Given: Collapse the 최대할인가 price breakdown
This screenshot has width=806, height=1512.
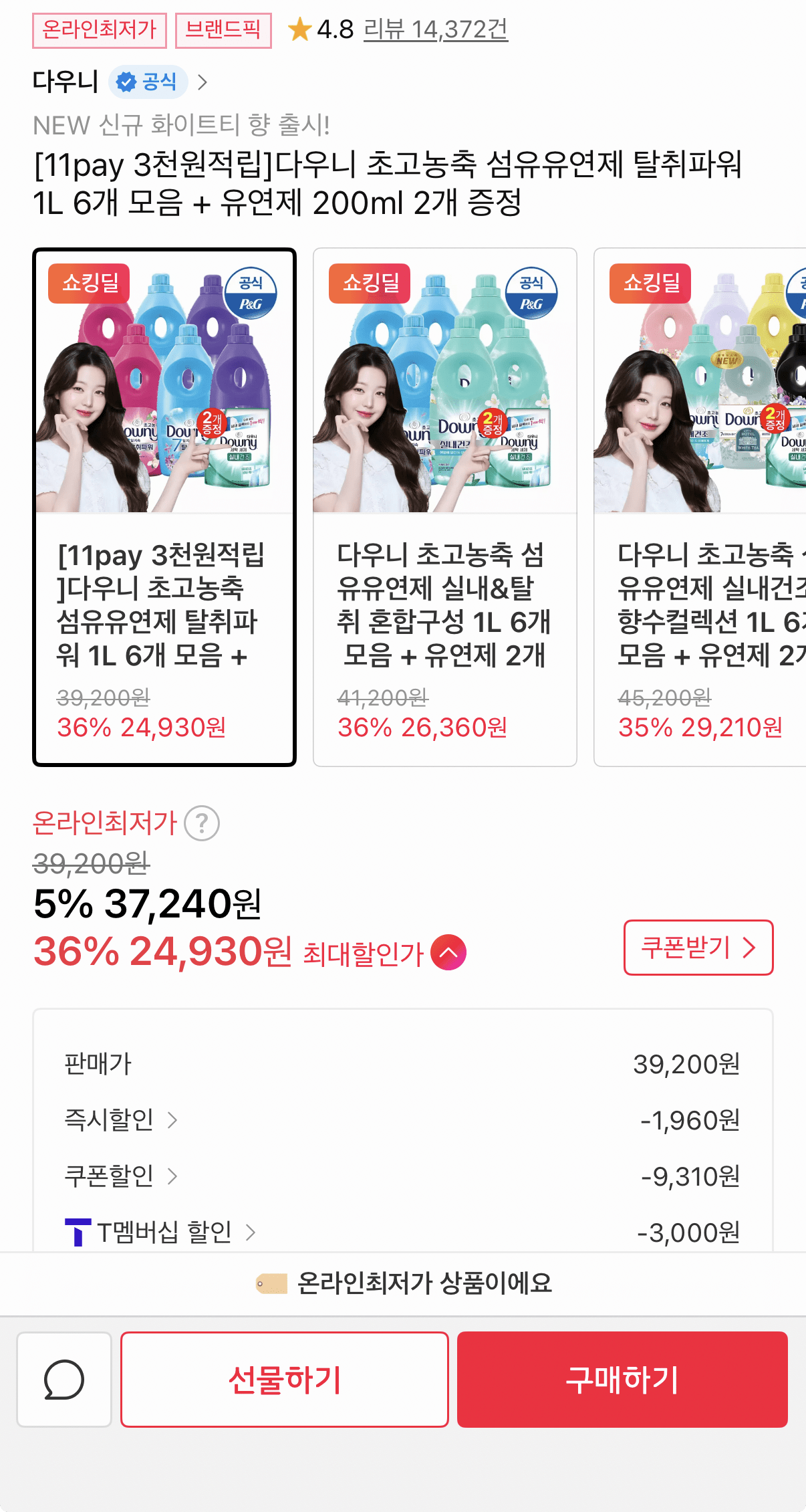Looking at the screenshot, I should coord(448,952).
